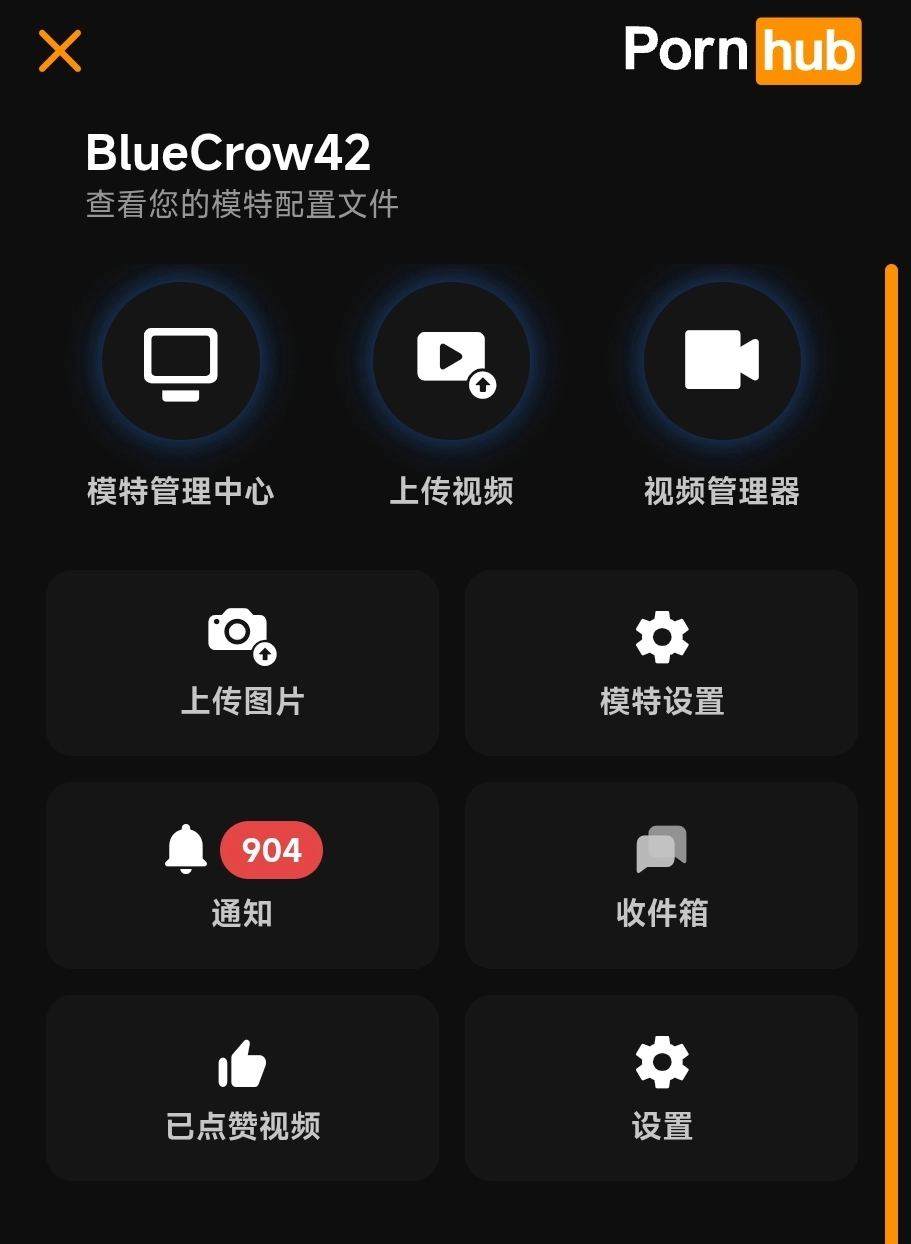Go to 设置 (general settings)
Screen dimensions: 911x1244
tap(662, 1088)
